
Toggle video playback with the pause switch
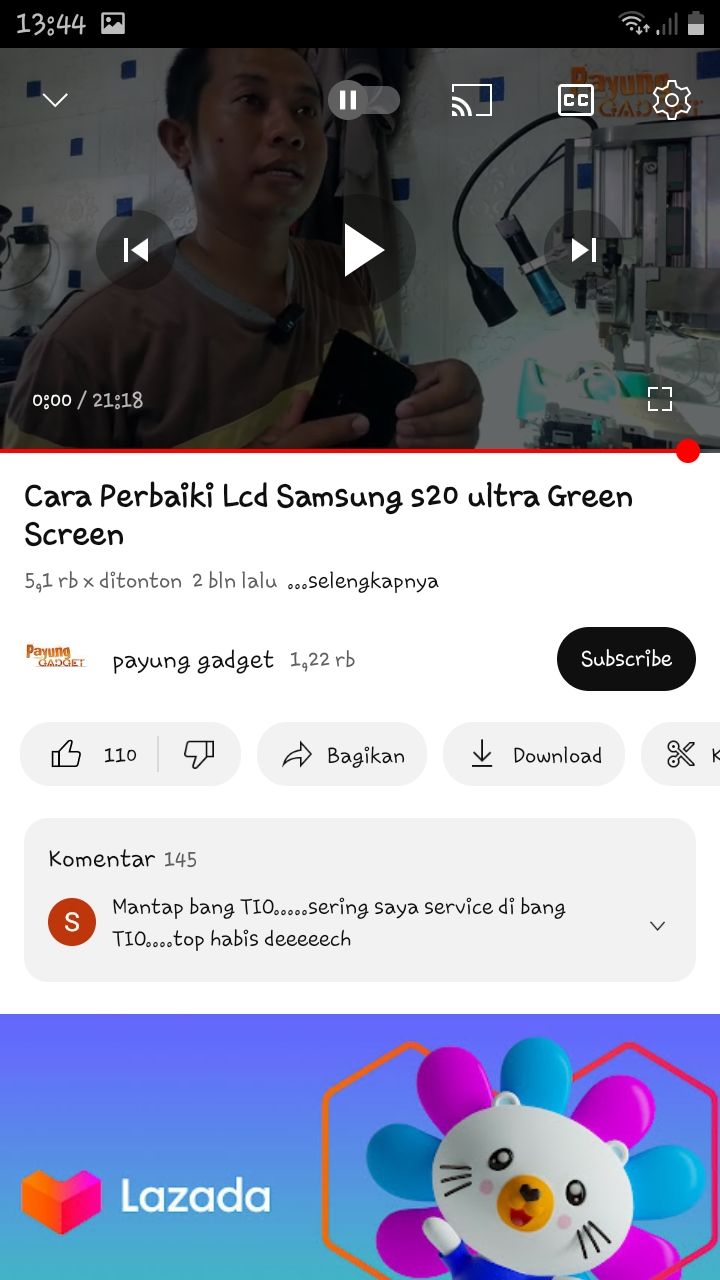(x=364, y=99)
